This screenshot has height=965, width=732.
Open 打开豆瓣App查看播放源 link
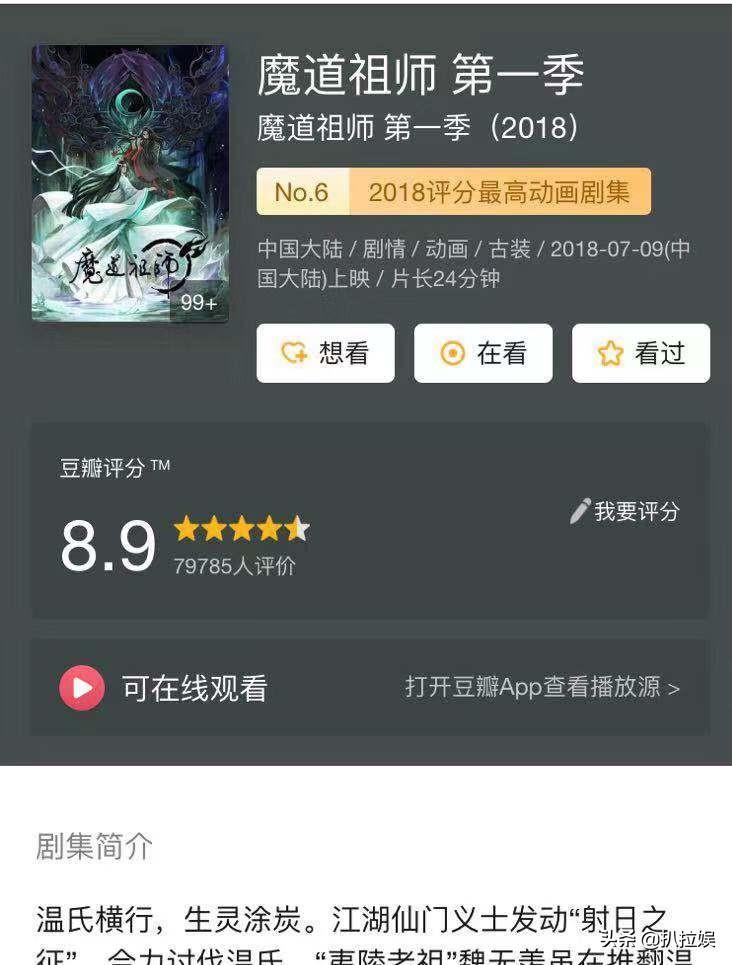(542, 688)
